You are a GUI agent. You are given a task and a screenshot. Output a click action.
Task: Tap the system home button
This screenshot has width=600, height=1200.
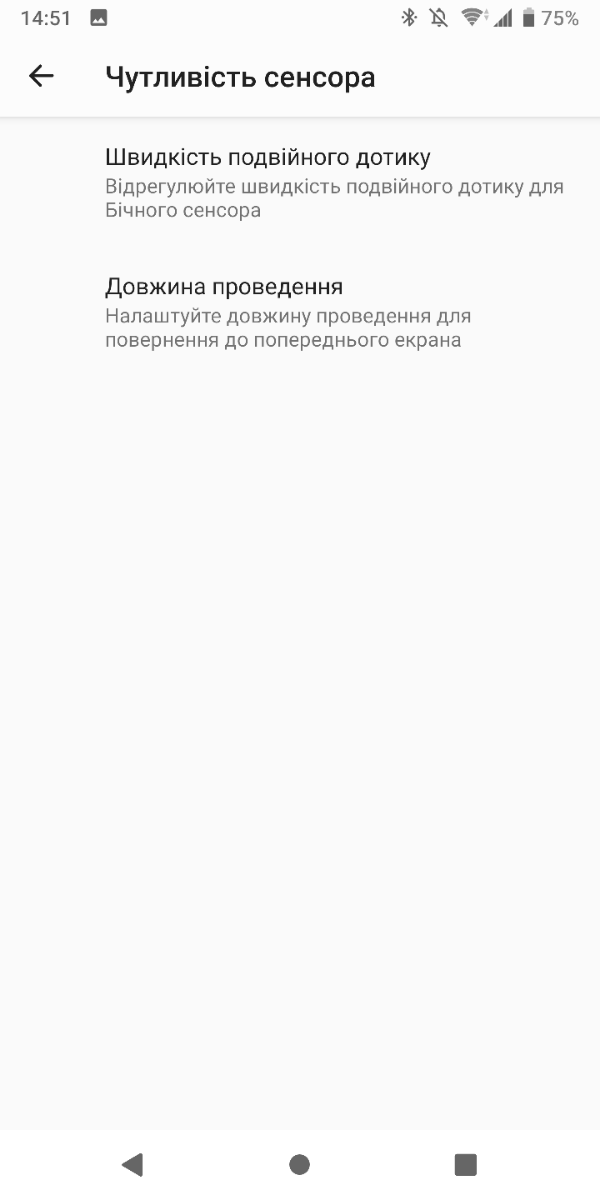(299, 1164)
